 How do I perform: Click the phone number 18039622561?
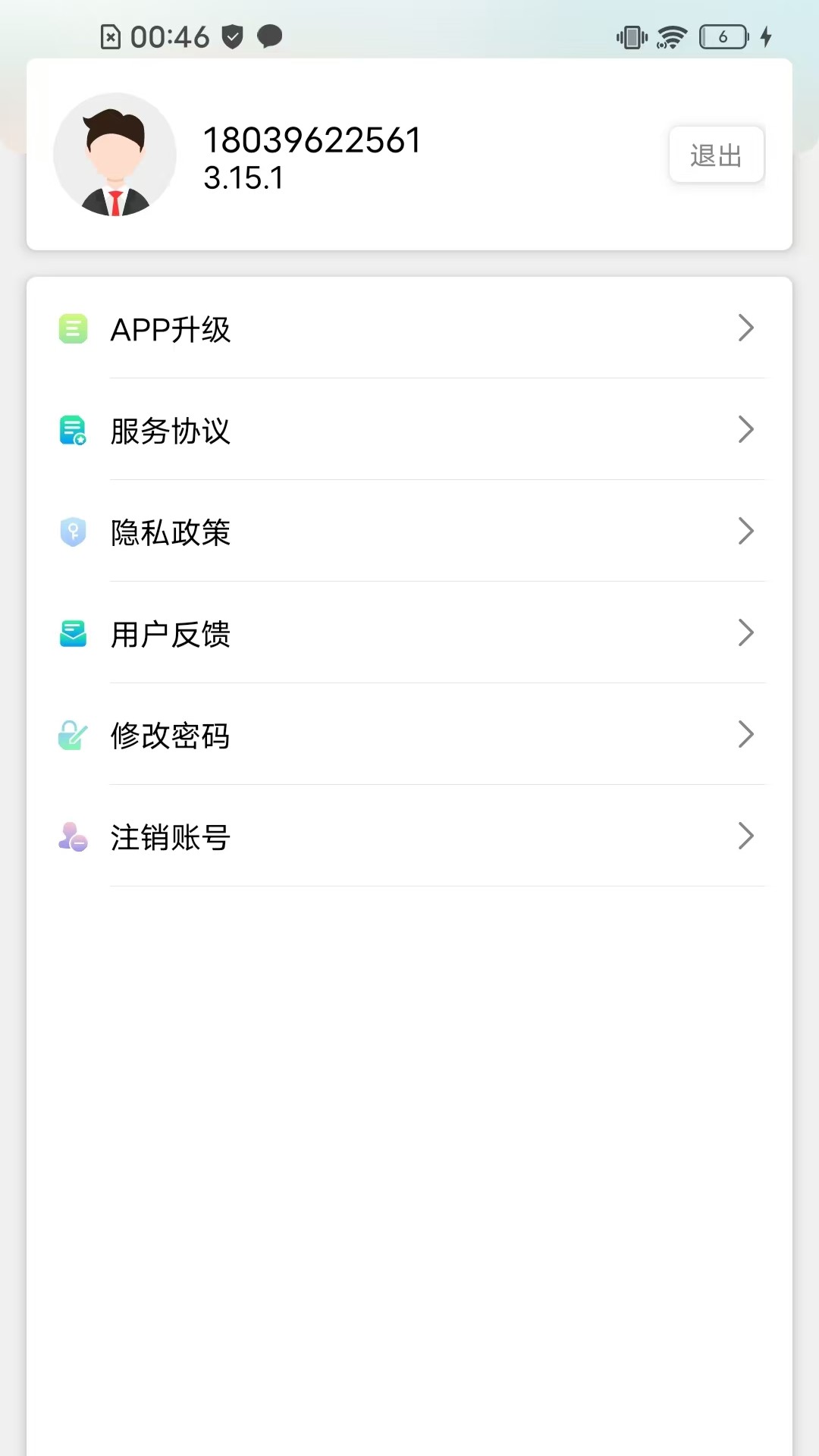coord(312,140)
